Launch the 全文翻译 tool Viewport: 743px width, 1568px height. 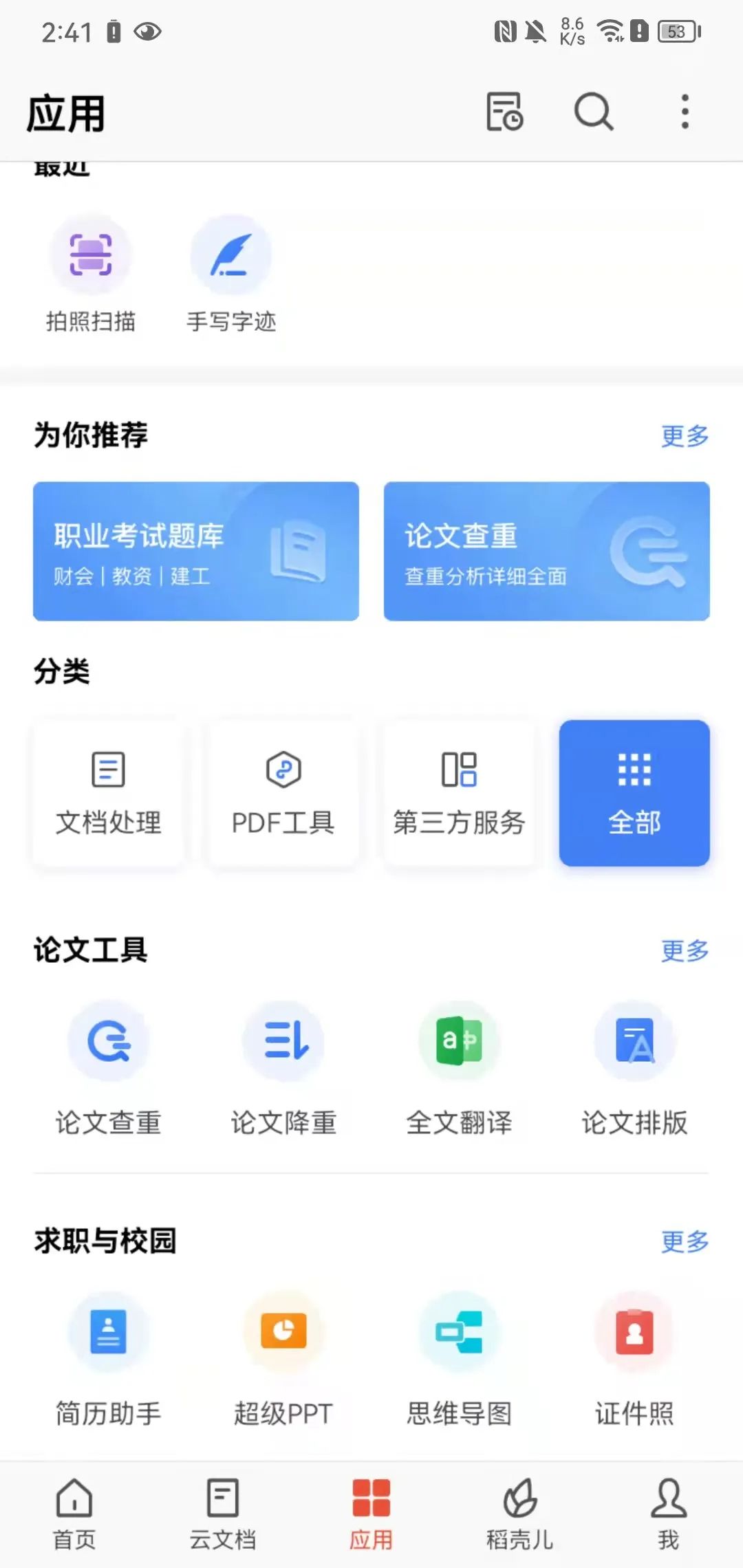coord(459,1068)
